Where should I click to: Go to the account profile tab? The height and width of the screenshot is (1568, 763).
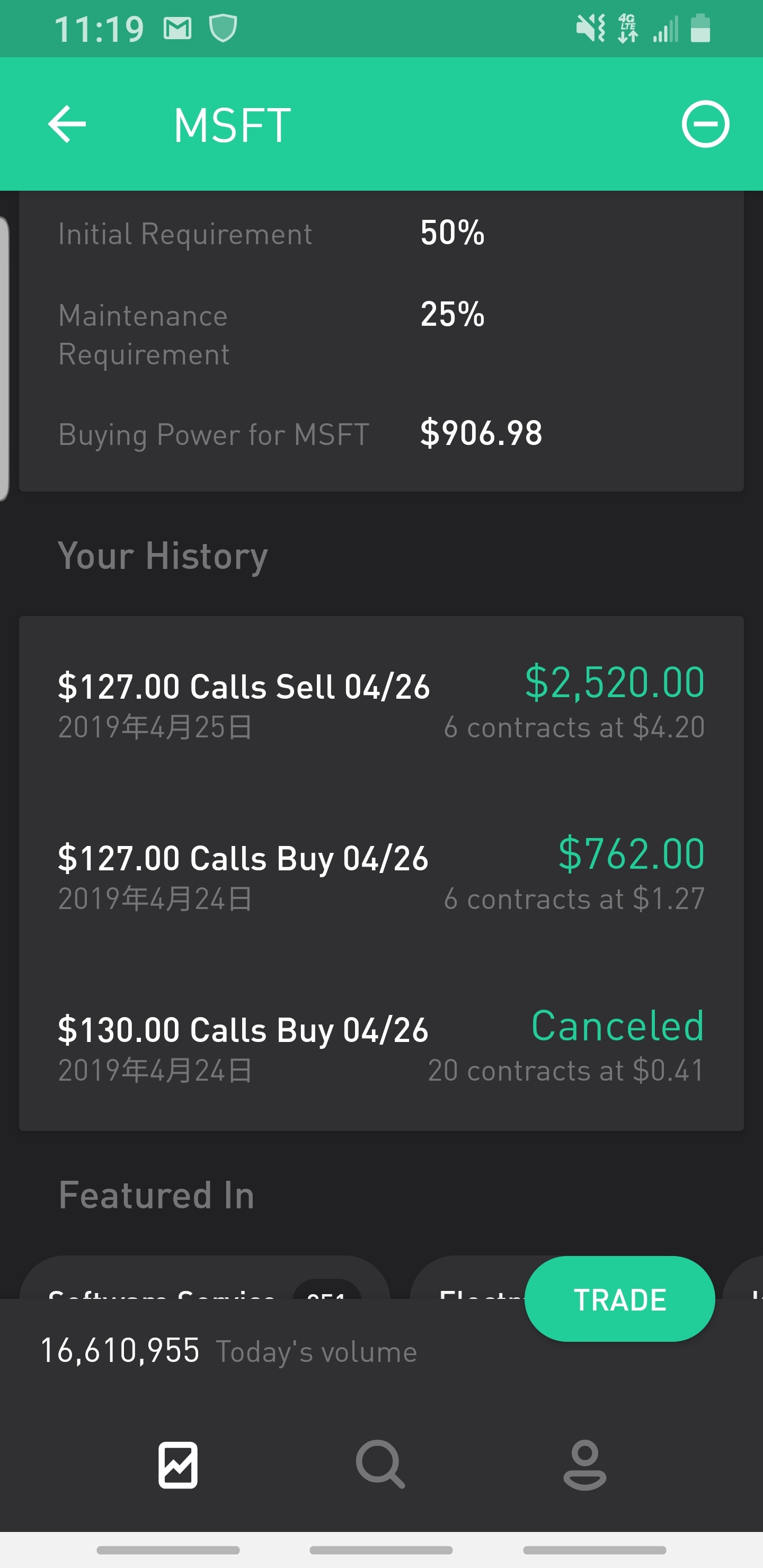point(584,1465)
